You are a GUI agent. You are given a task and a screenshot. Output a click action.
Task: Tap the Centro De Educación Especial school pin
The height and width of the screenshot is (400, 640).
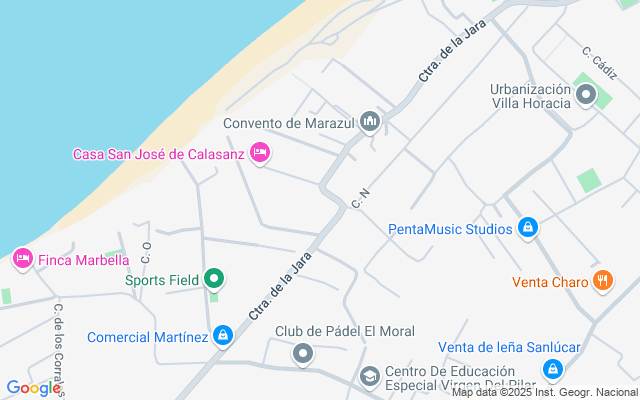(369, 376)
